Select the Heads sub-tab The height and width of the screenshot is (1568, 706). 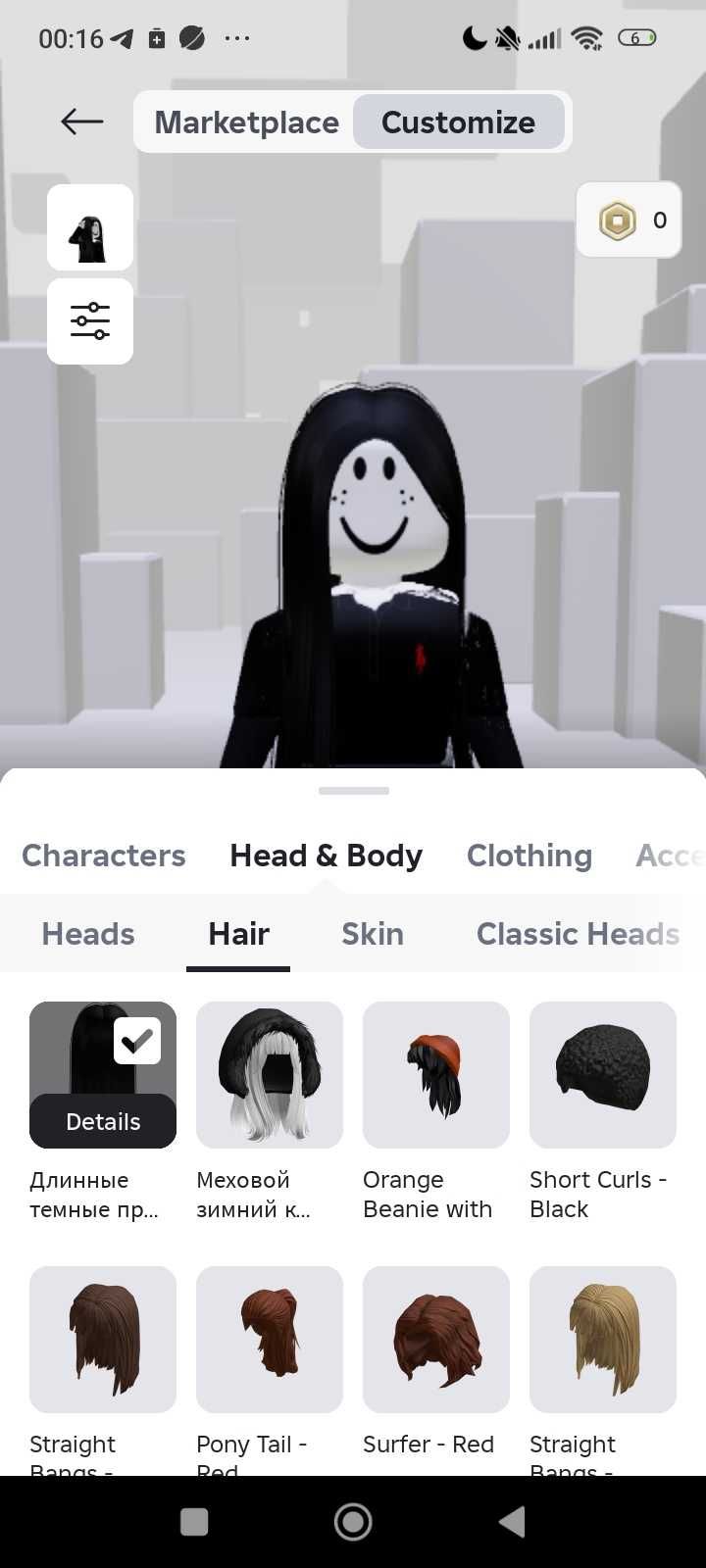tap(88, 934)
